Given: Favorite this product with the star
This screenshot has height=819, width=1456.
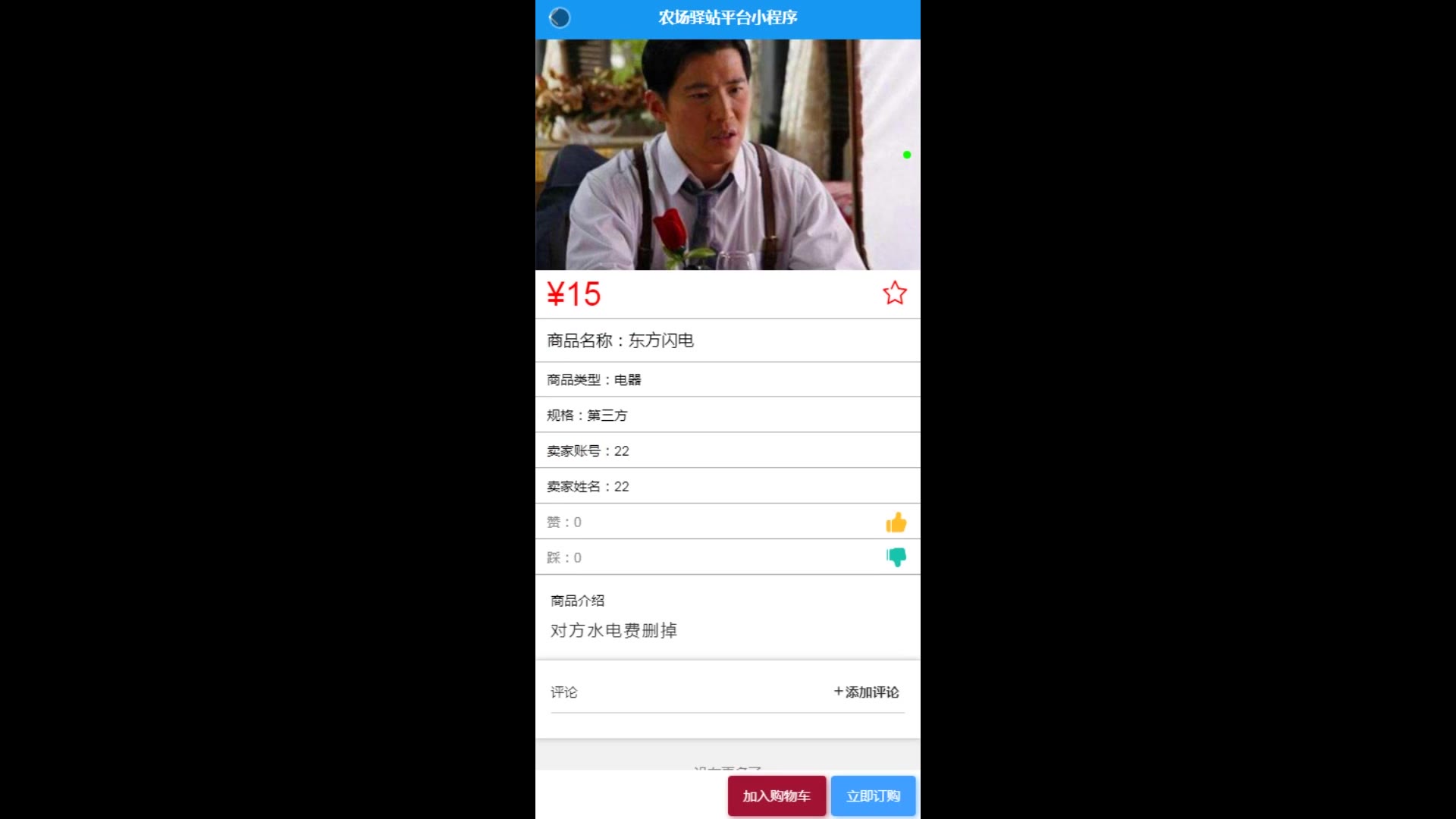Looking at the screenshot, I should click(894, 293).
